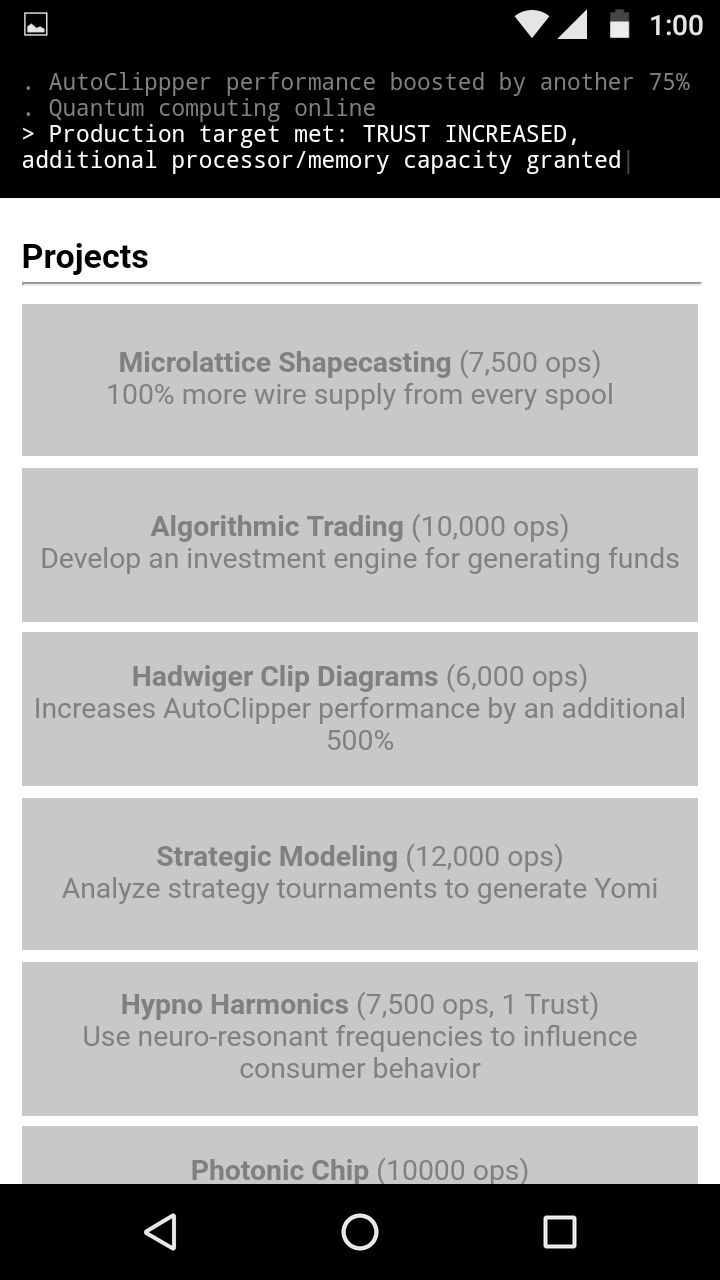
Task: Go back using the navigation bar
Action: coord(160,1232)
